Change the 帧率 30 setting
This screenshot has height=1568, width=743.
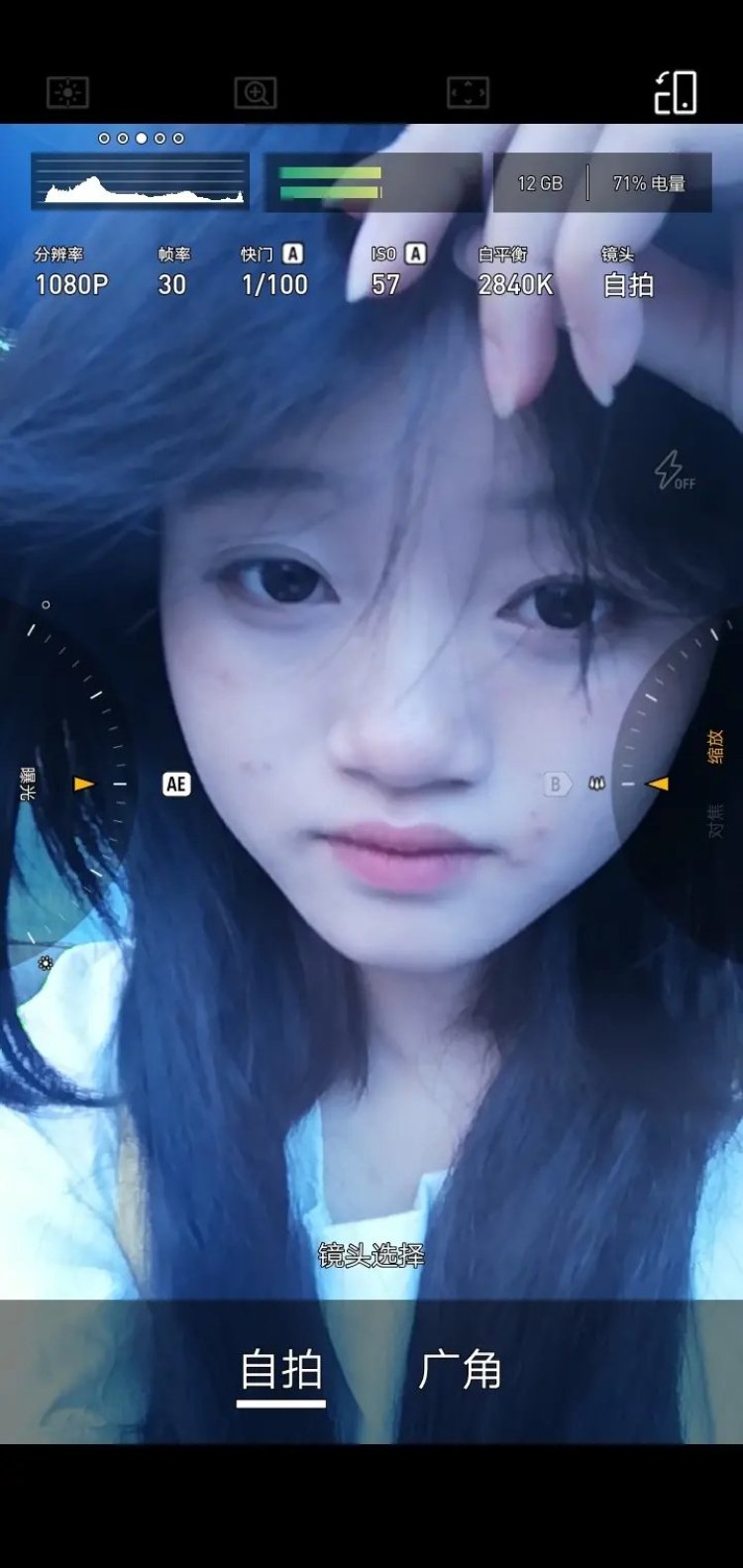172,271
